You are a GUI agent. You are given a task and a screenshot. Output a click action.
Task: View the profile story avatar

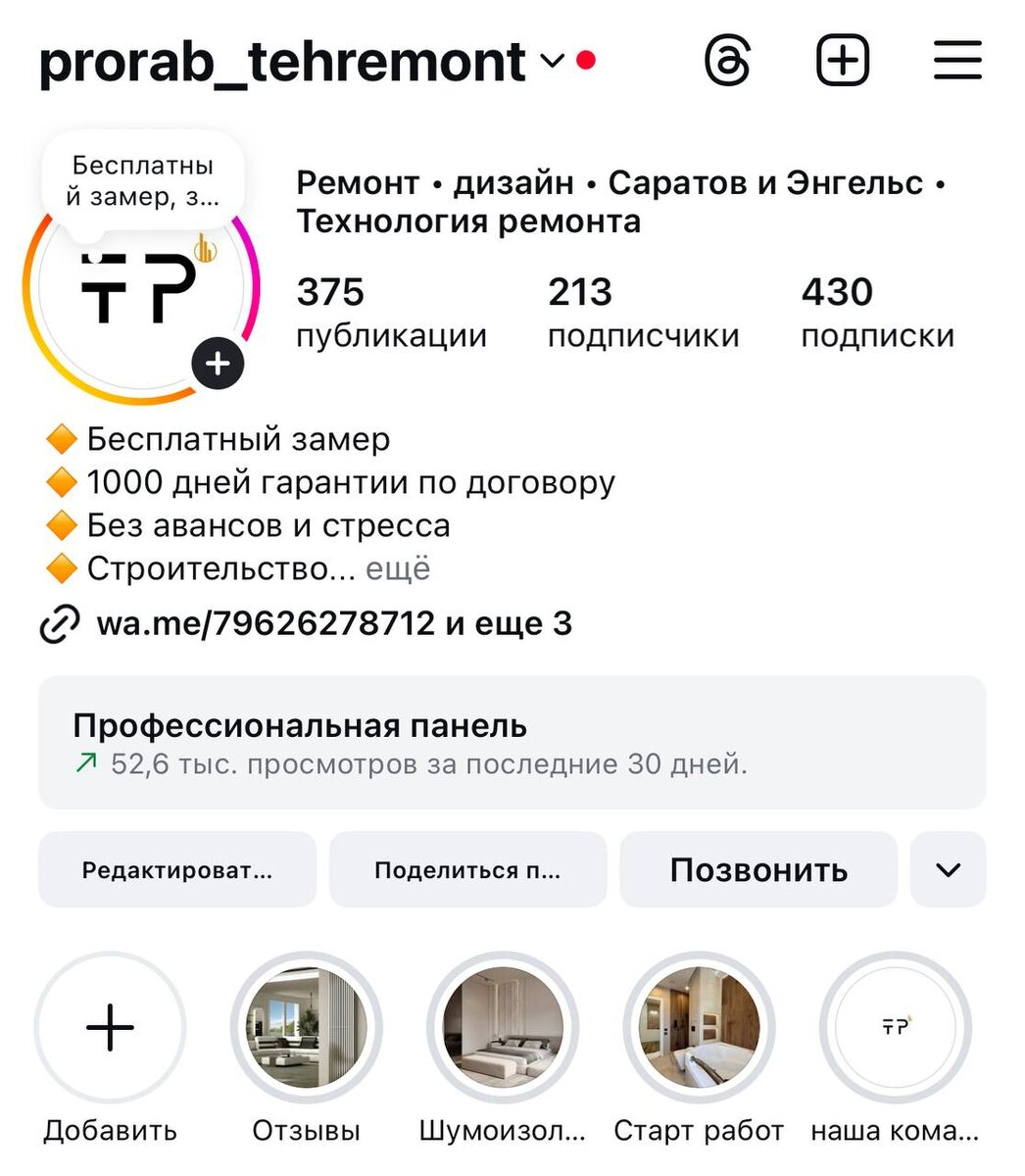[140, 289]
